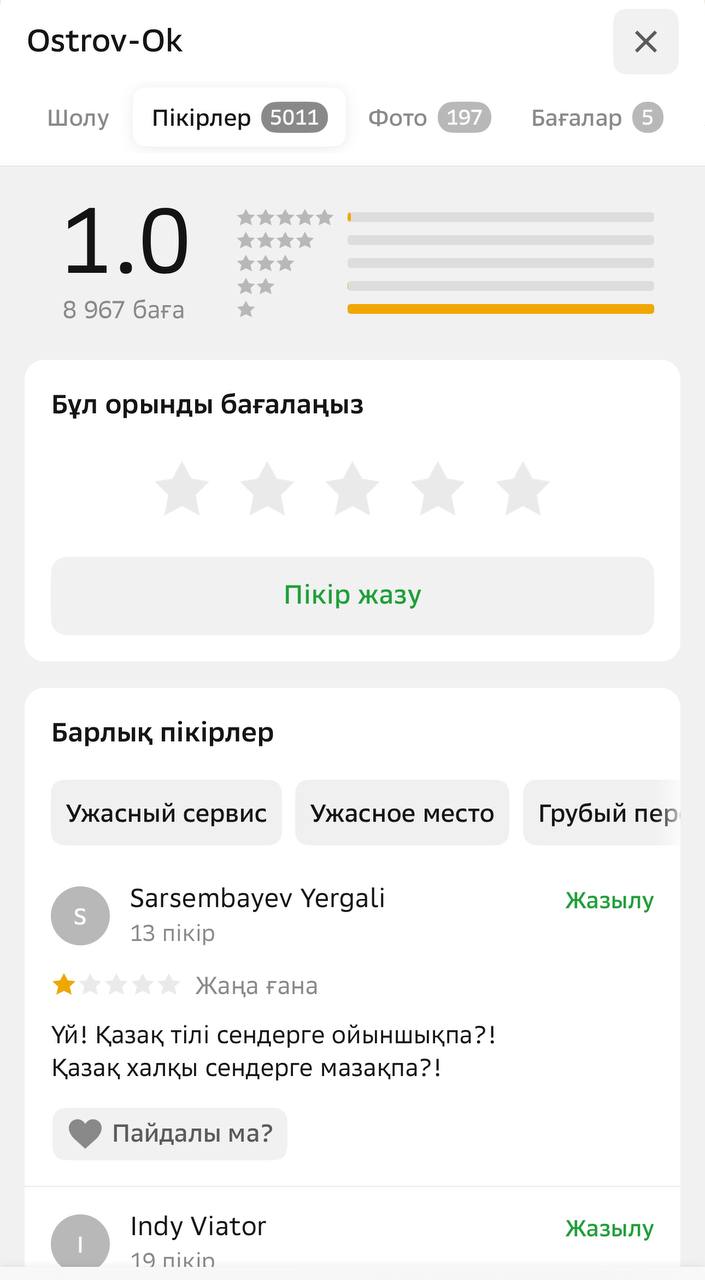The height and width of the screenshot is (1280, 705).
Task: Switch to the Бағалар tab
Action: (x=597, y=118)
